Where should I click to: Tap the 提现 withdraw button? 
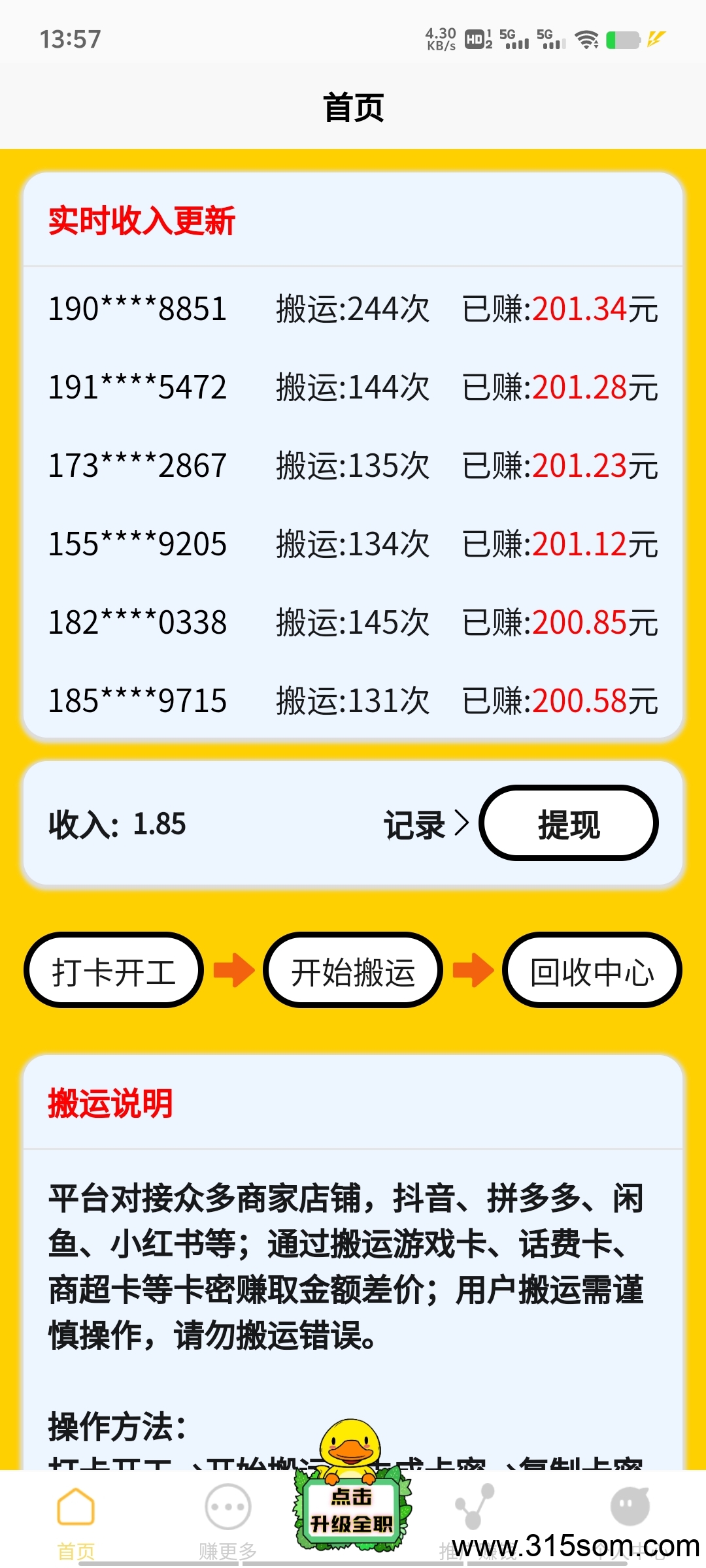click(568, 823)
